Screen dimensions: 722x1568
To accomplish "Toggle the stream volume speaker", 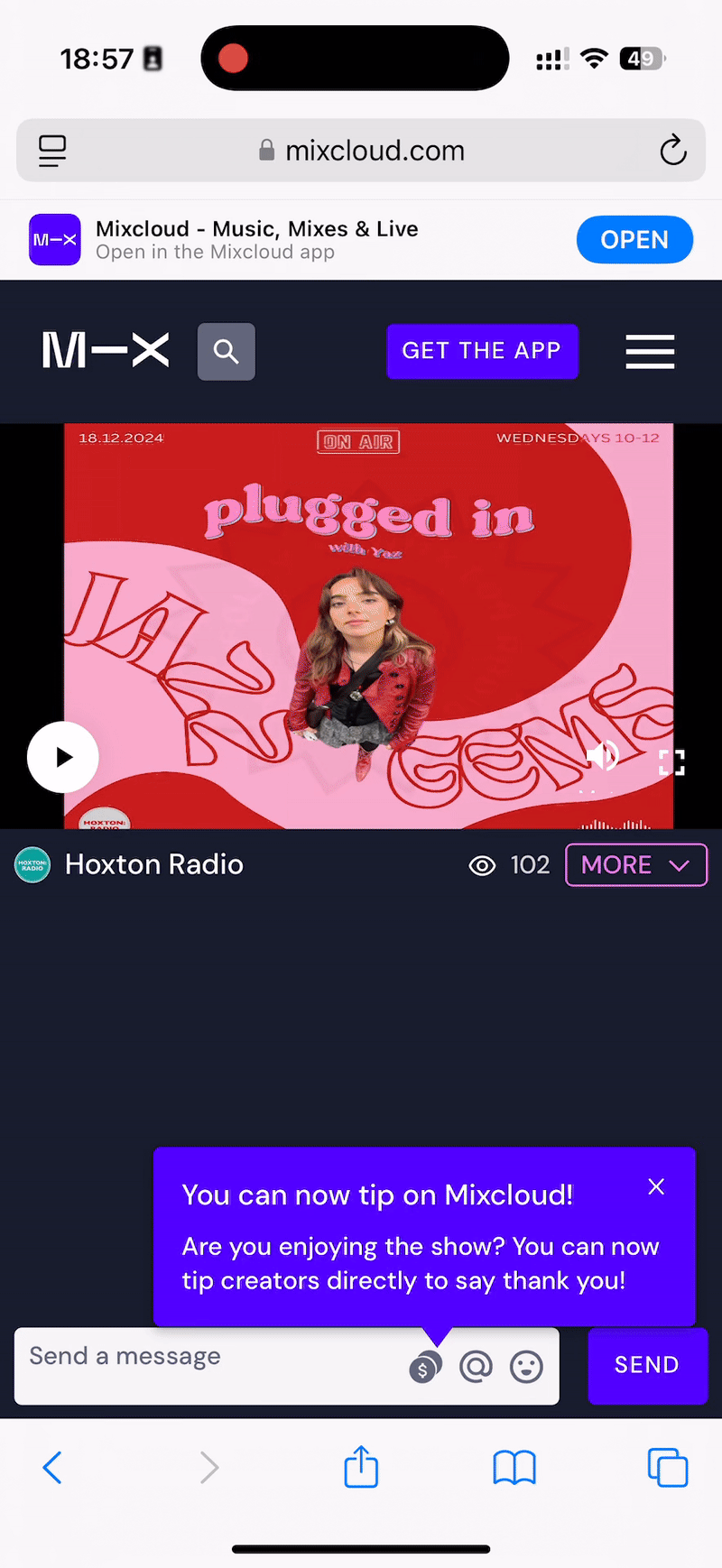I will pyautogui.click(x=603, y=756).
